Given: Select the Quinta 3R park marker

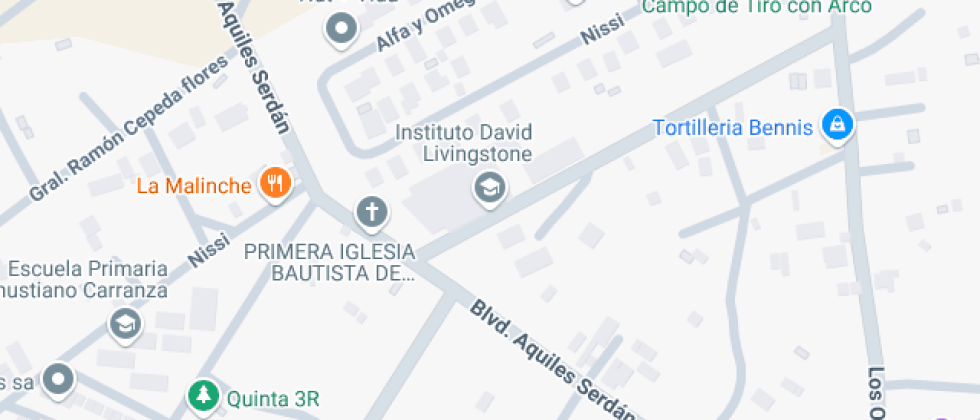Looking at the screenshot, I should 203,393.
